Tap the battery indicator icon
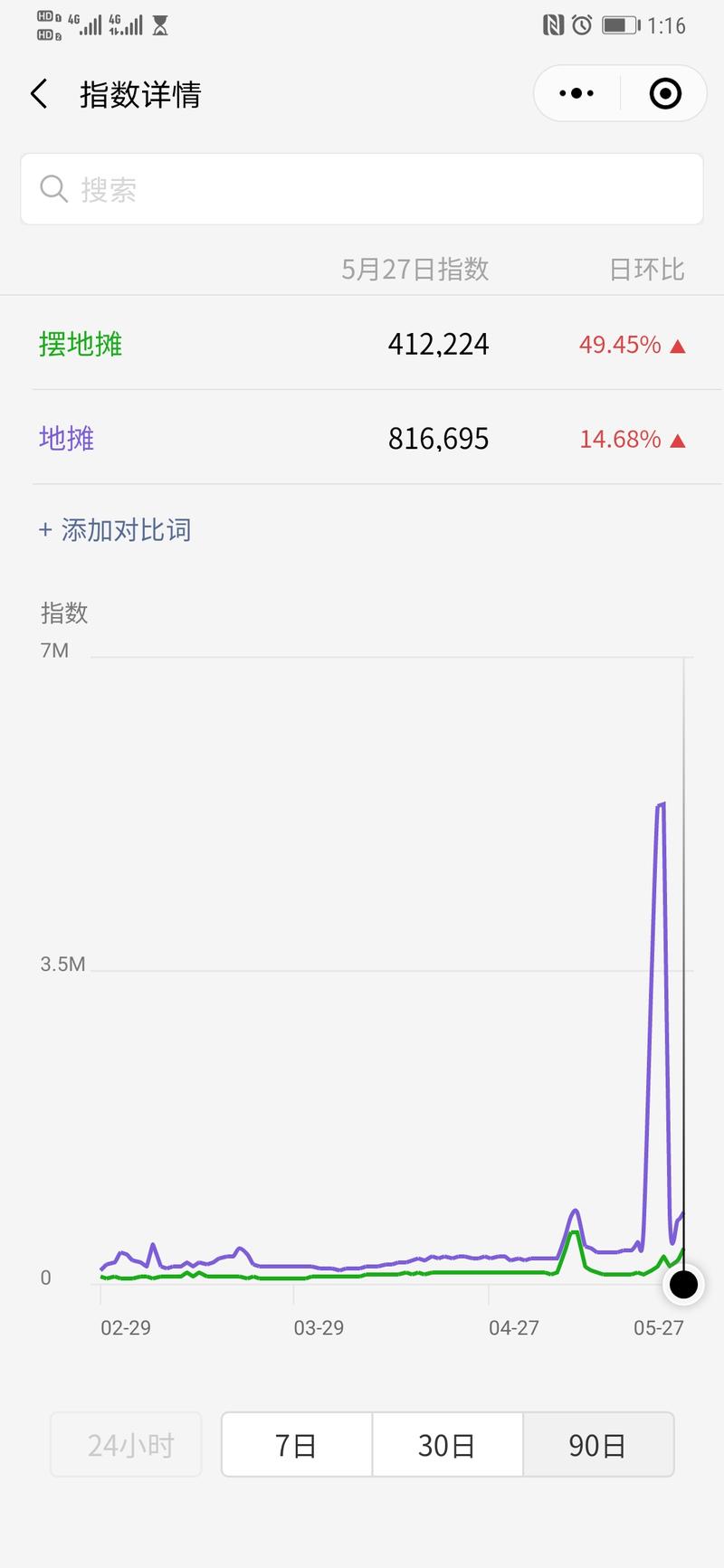 [x=621, y=24]
